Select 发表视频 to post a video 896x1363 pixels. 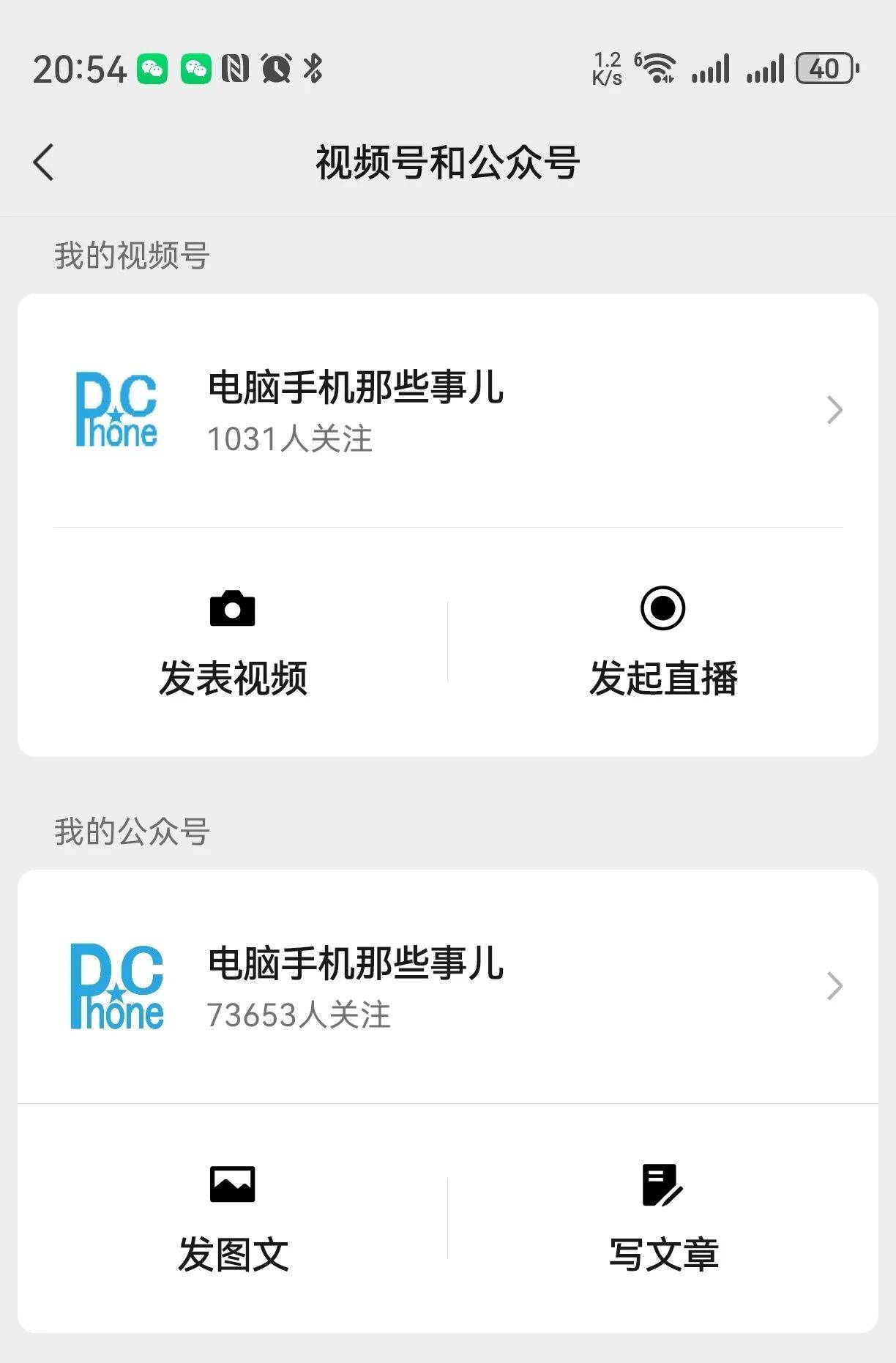[x=233, y=643]
